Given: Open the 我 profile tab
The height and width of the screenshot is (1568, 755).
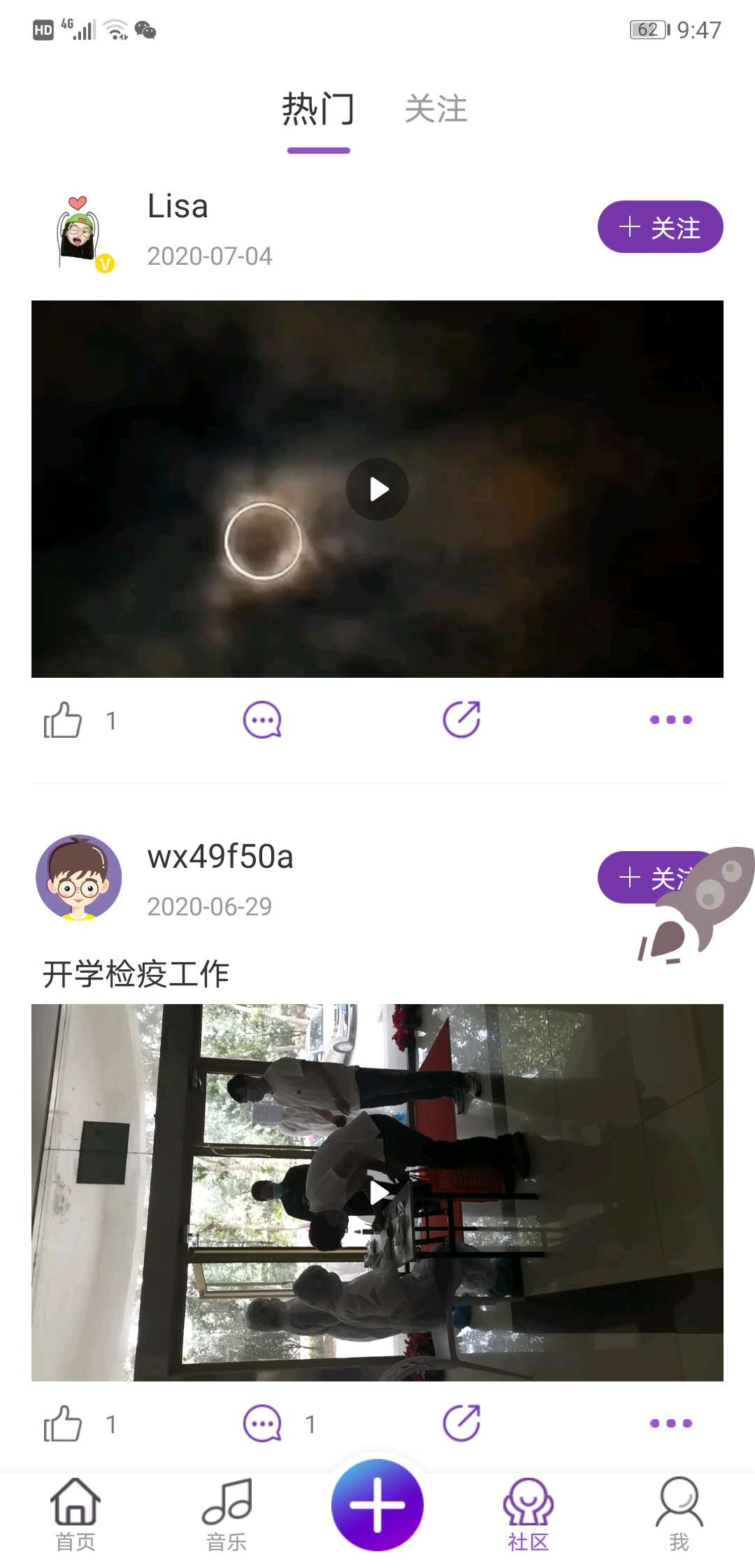Looking at the screenshot, I should (x=678, y=1513).
